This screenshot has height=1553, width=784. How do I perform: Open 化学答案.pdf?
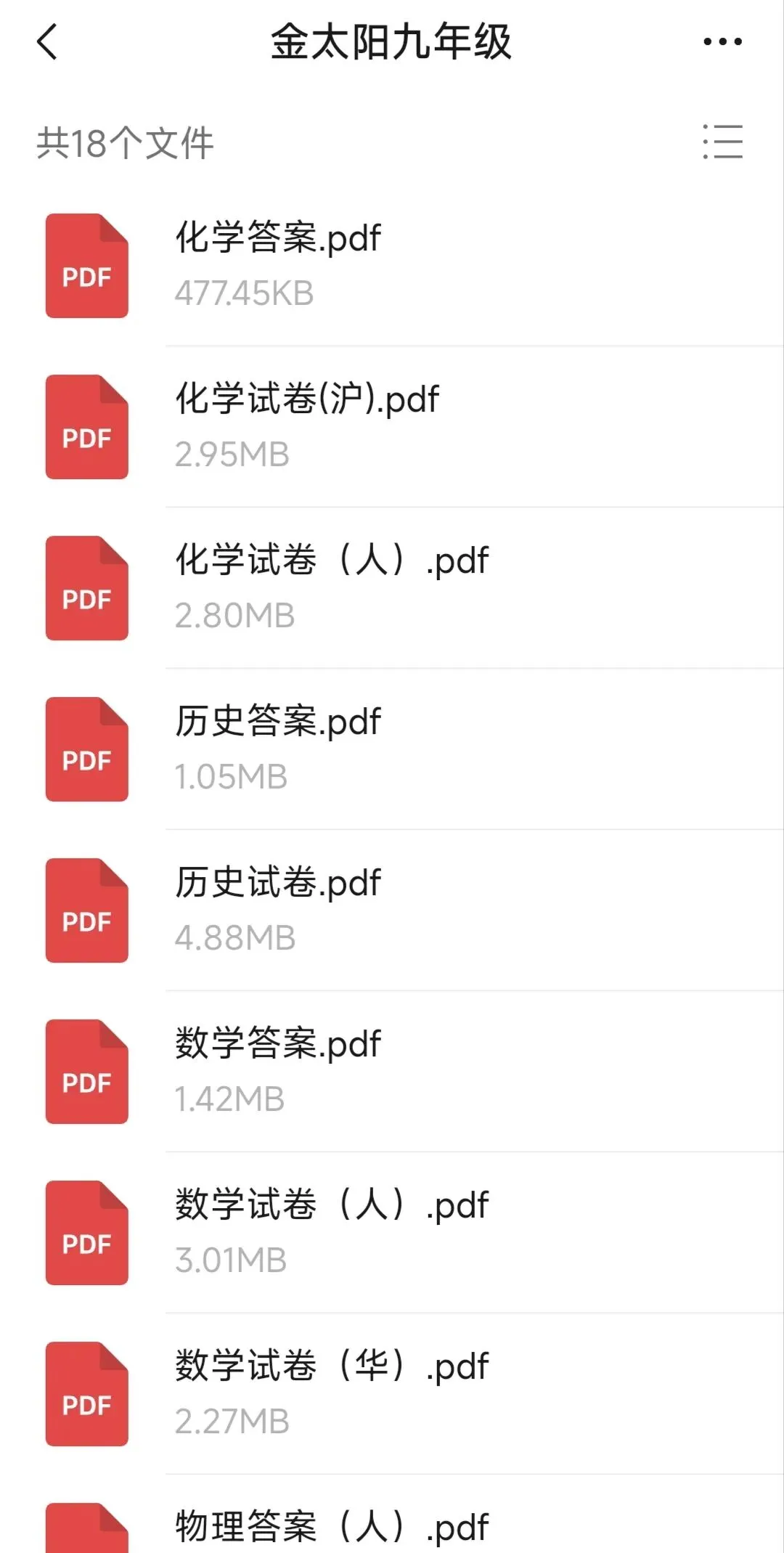392,266
